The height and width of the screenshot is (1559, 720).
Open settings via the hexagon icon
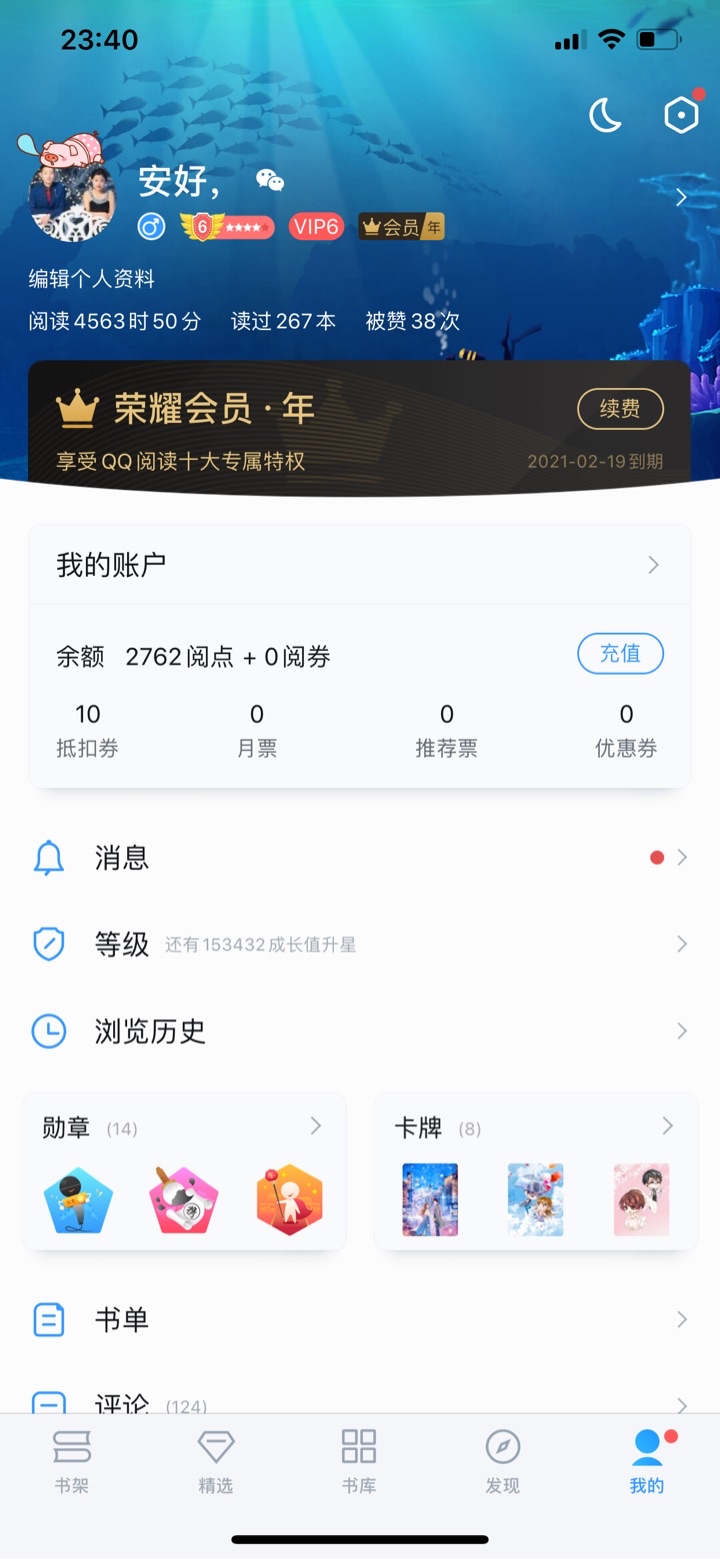pyautogui.click(x=681, y=116)
